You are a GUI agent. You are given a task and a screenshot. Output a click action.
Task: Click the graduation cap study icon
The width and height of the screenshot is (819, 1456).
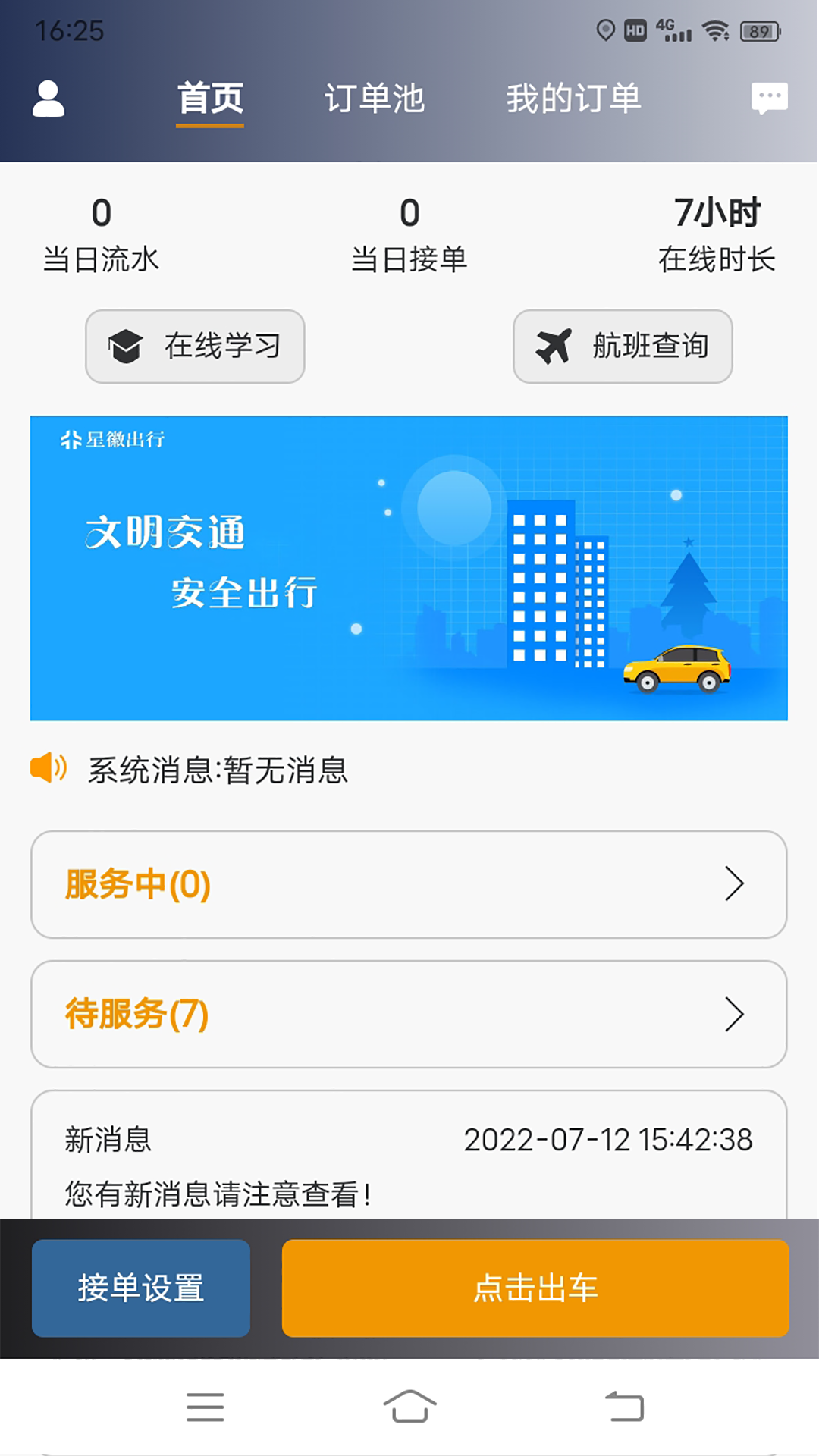[126, 347]
